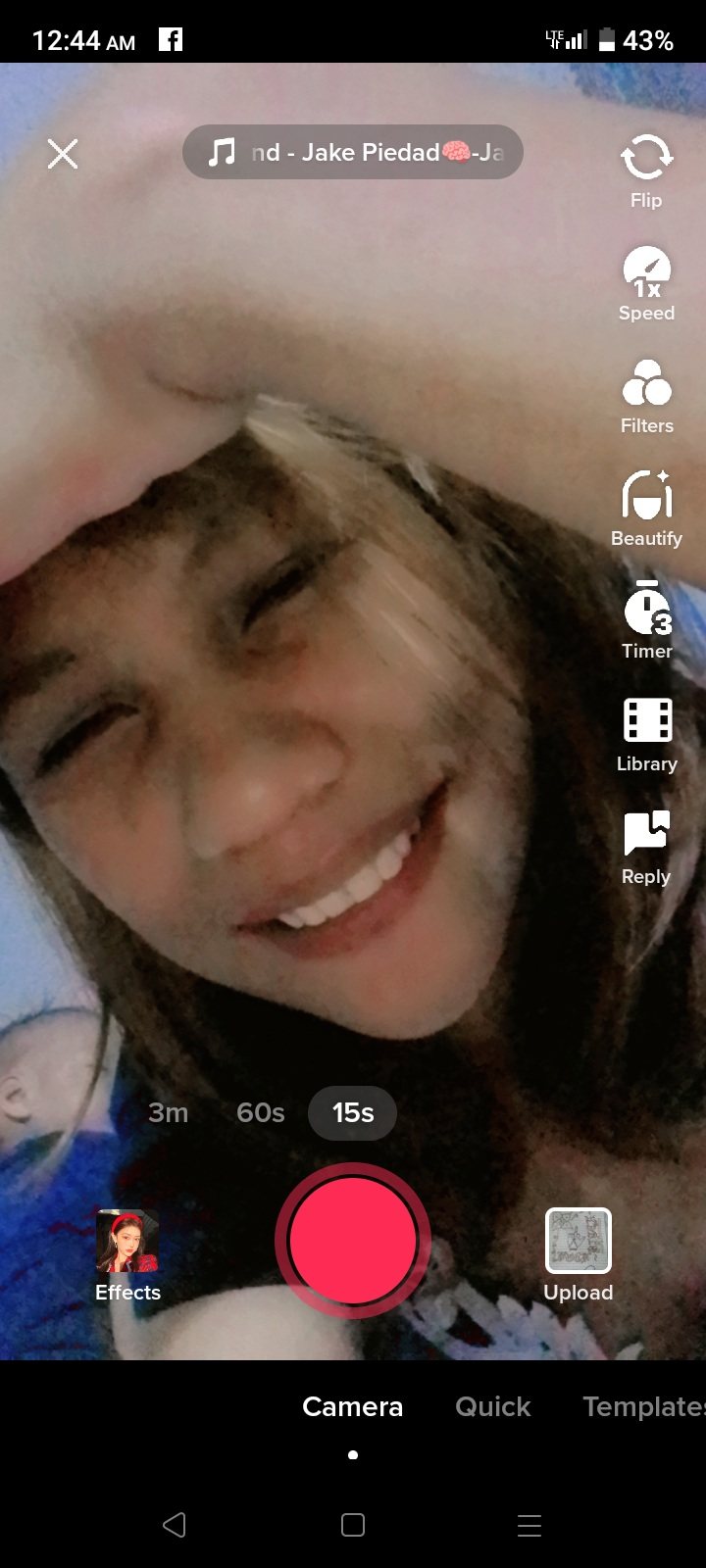Viewport: 706px width, 1568px height.
Task: Open Beautify options
Action: point(646,509)
